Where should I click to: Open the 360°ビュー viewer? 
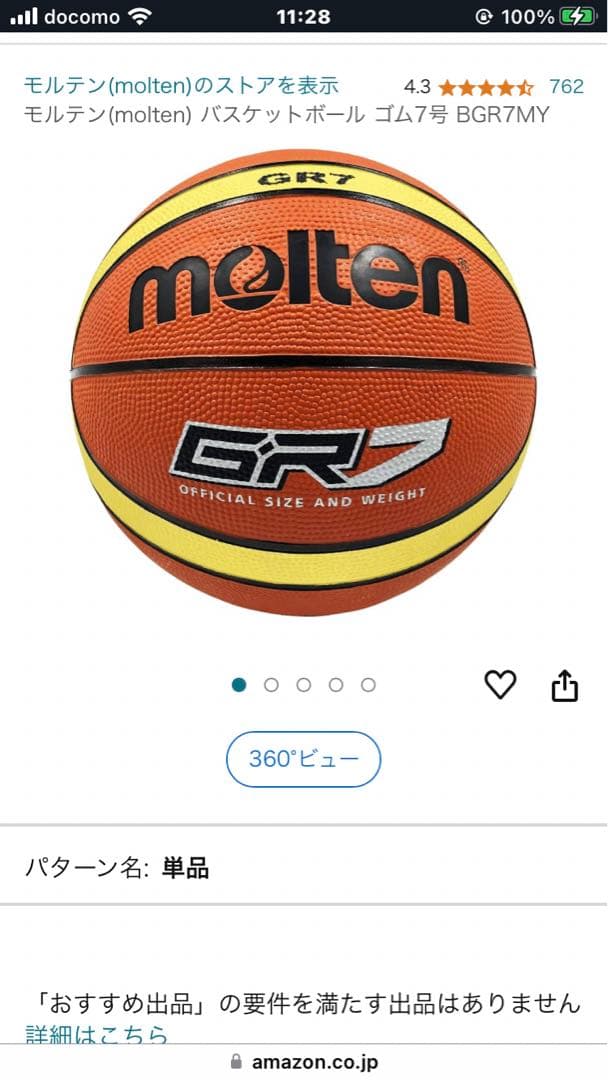coord(303,759)
